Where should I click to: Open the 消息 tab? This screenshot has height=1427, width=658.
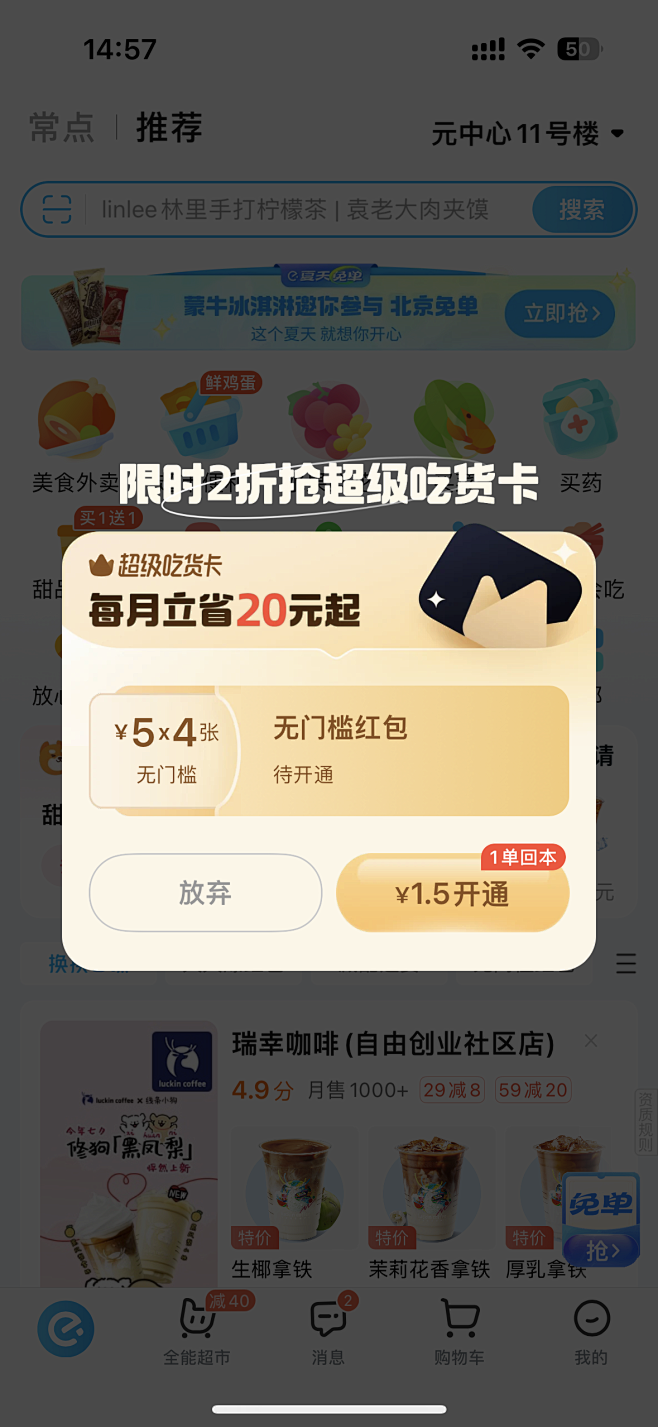coord(328,1332)
